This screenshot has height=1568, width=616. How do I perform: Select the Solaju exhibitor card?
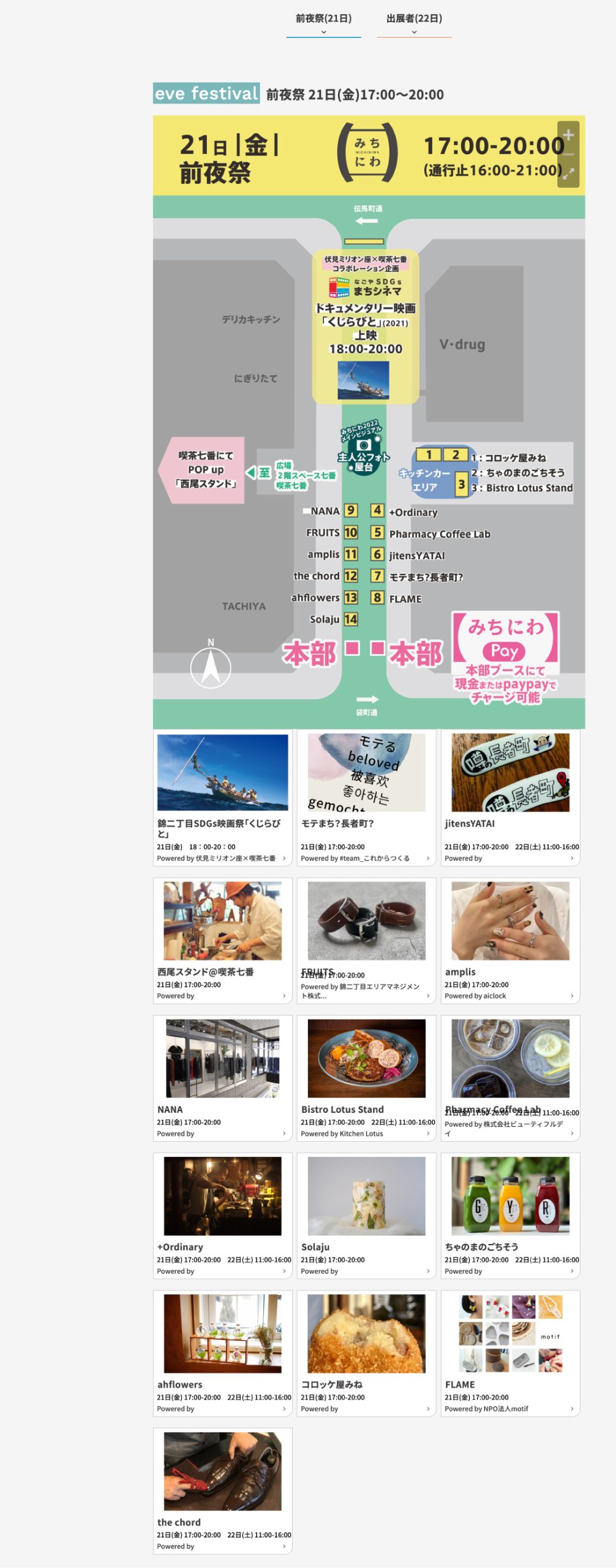point(366,1216)
